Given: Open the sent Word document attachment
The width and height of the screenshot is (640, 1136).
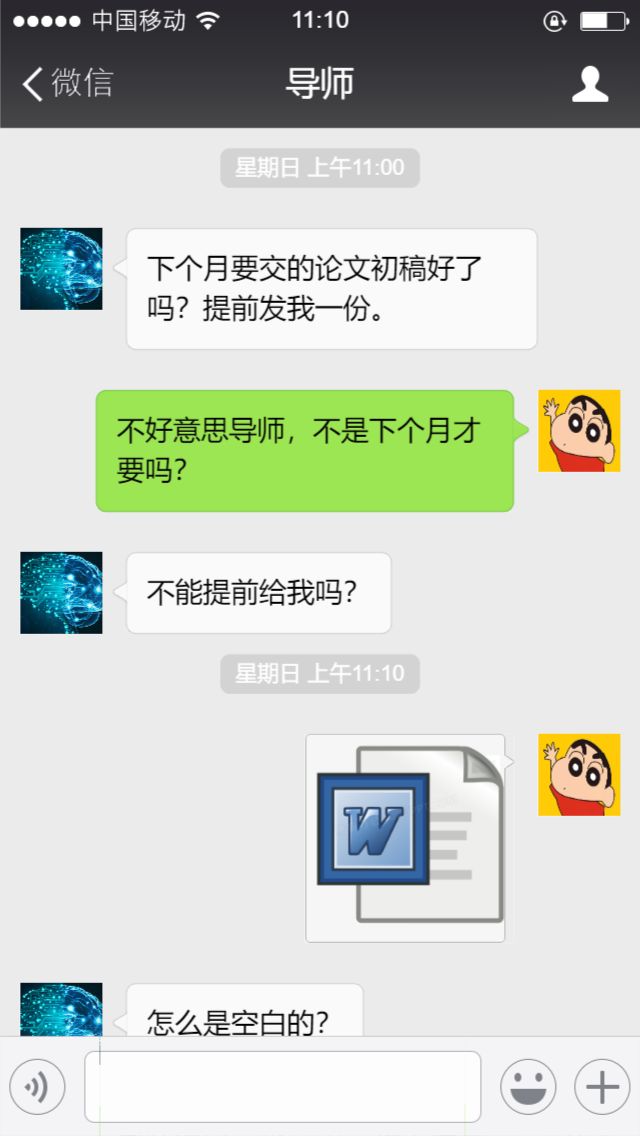Looking at the screenshot, I should pyautogui.click(x=405, y=838).
